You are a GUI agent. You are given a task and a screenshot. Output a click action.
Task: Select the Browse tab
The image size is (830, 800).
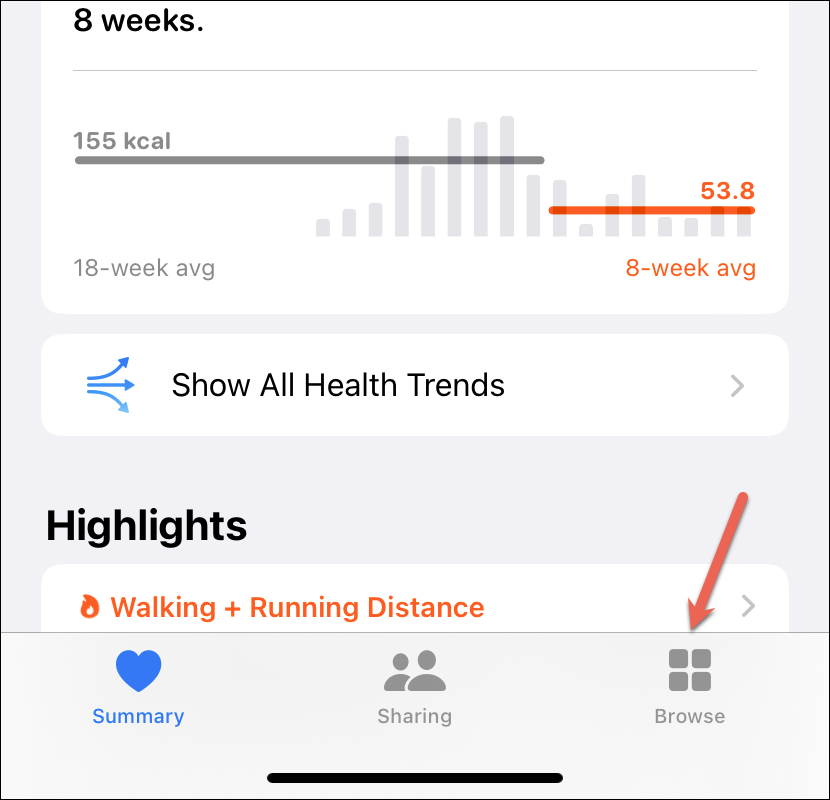[x=689, y=686]
